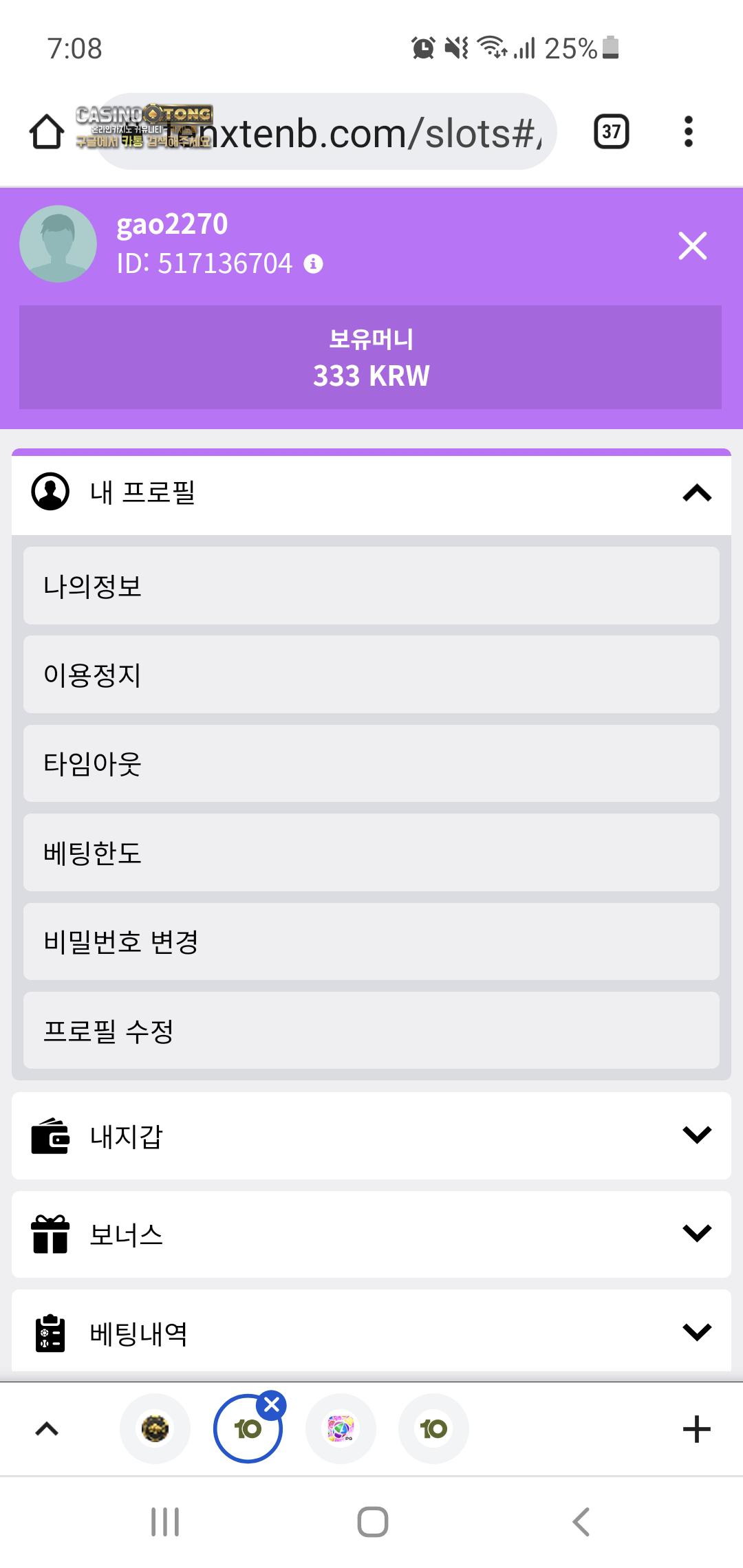
Task: Tap the info icon beside the ID
Action: [x=314, y=264]
